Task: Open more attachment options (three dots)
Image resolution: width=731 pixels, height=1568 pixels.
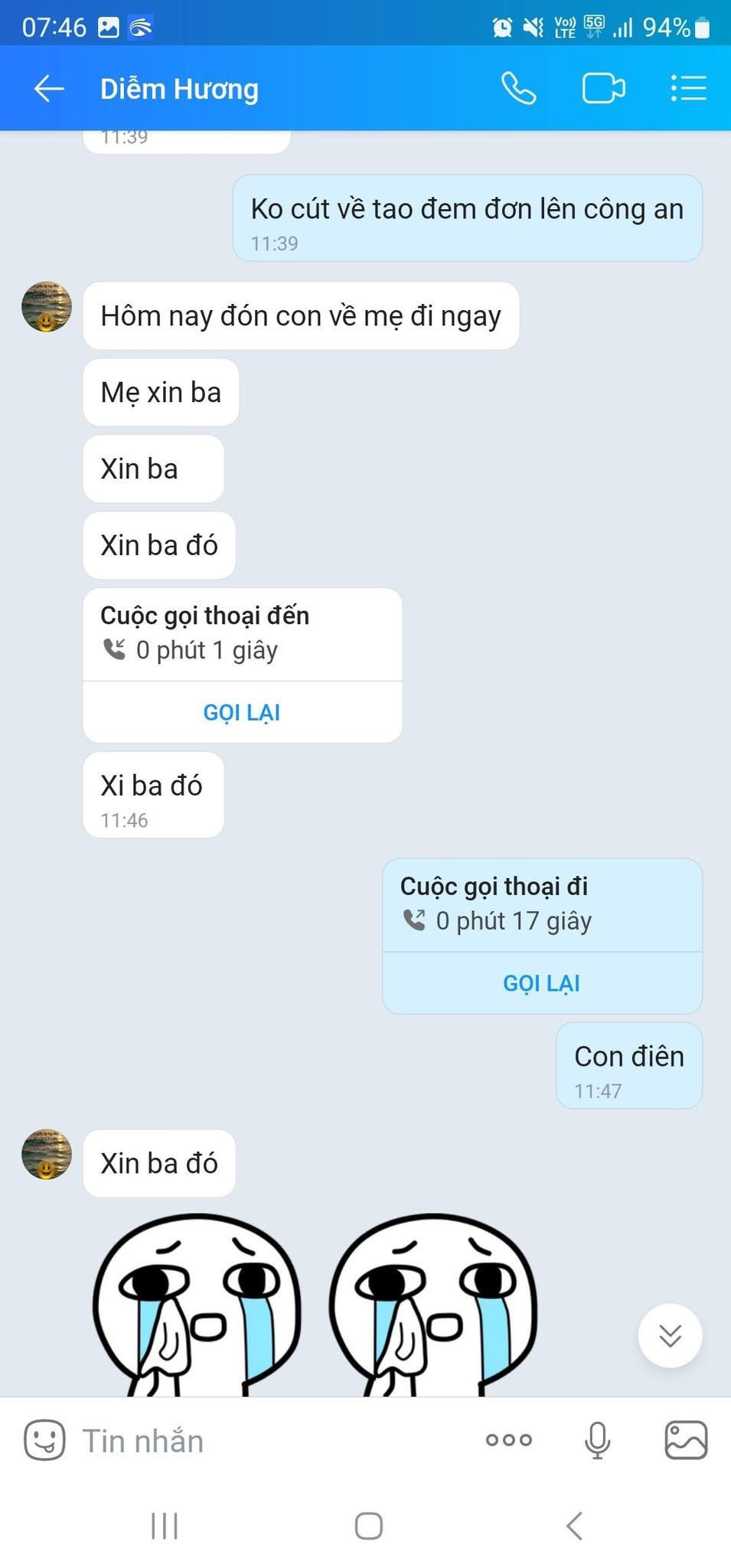Action: (x=509, y=1440)
